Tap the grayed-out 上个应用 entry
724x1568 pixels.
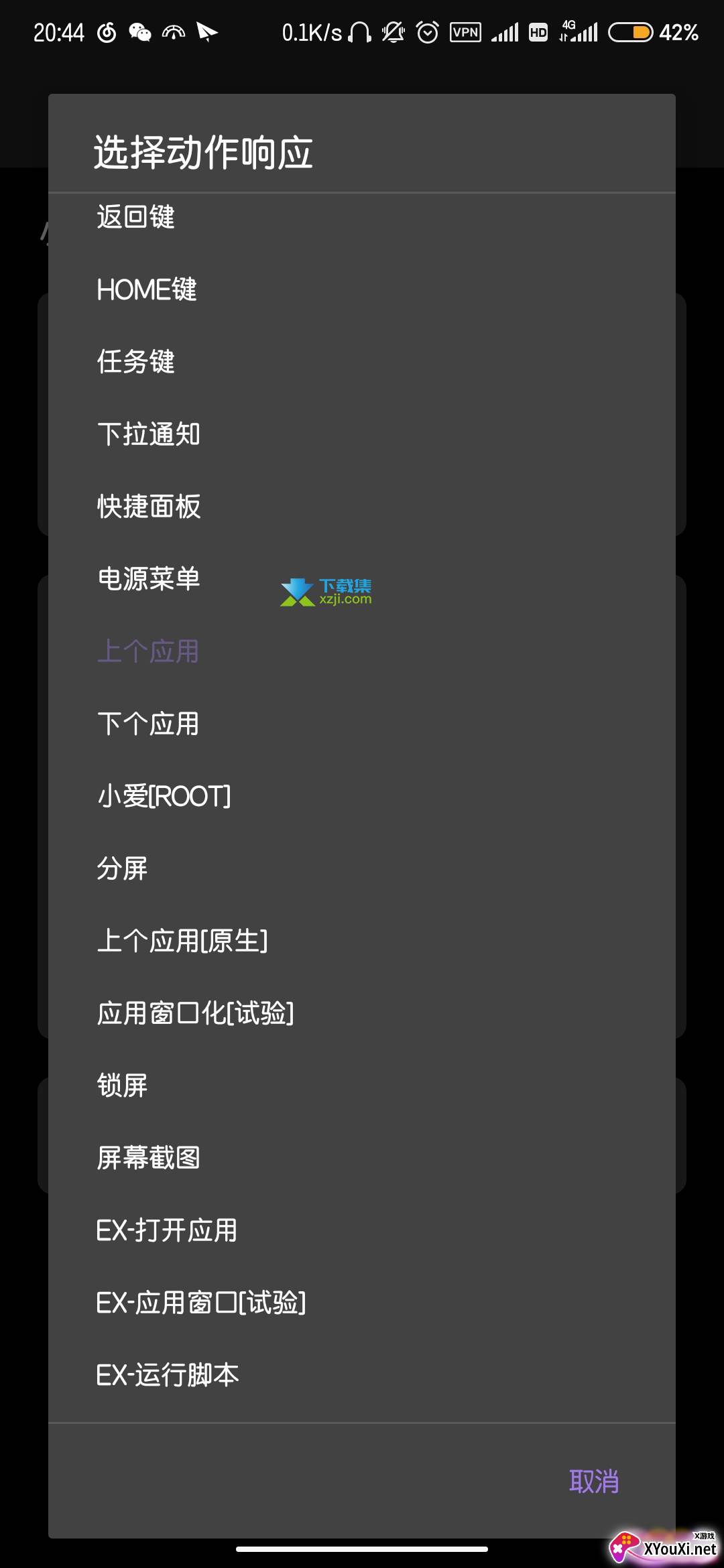(149, 651)
